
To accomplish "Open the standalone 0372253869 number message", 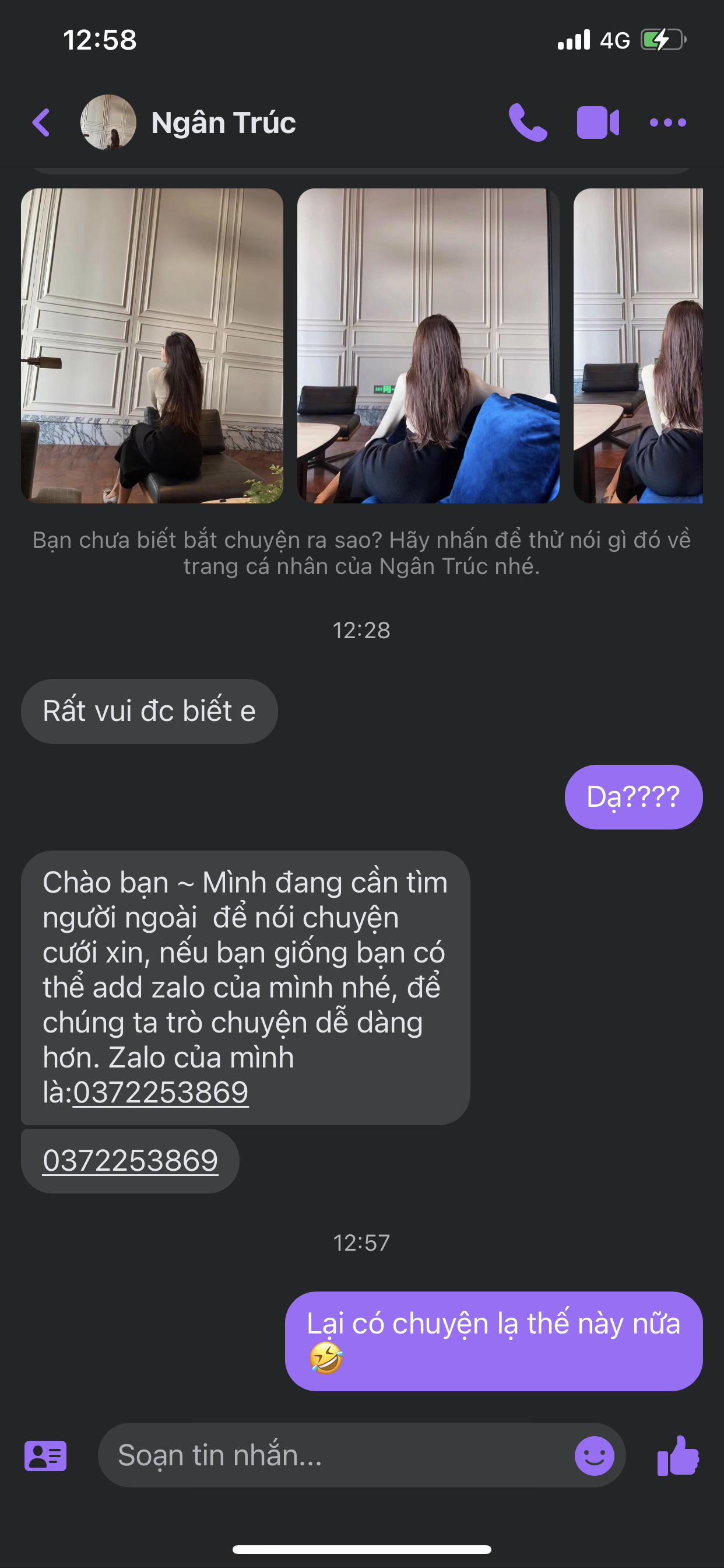I will 129,1160.
